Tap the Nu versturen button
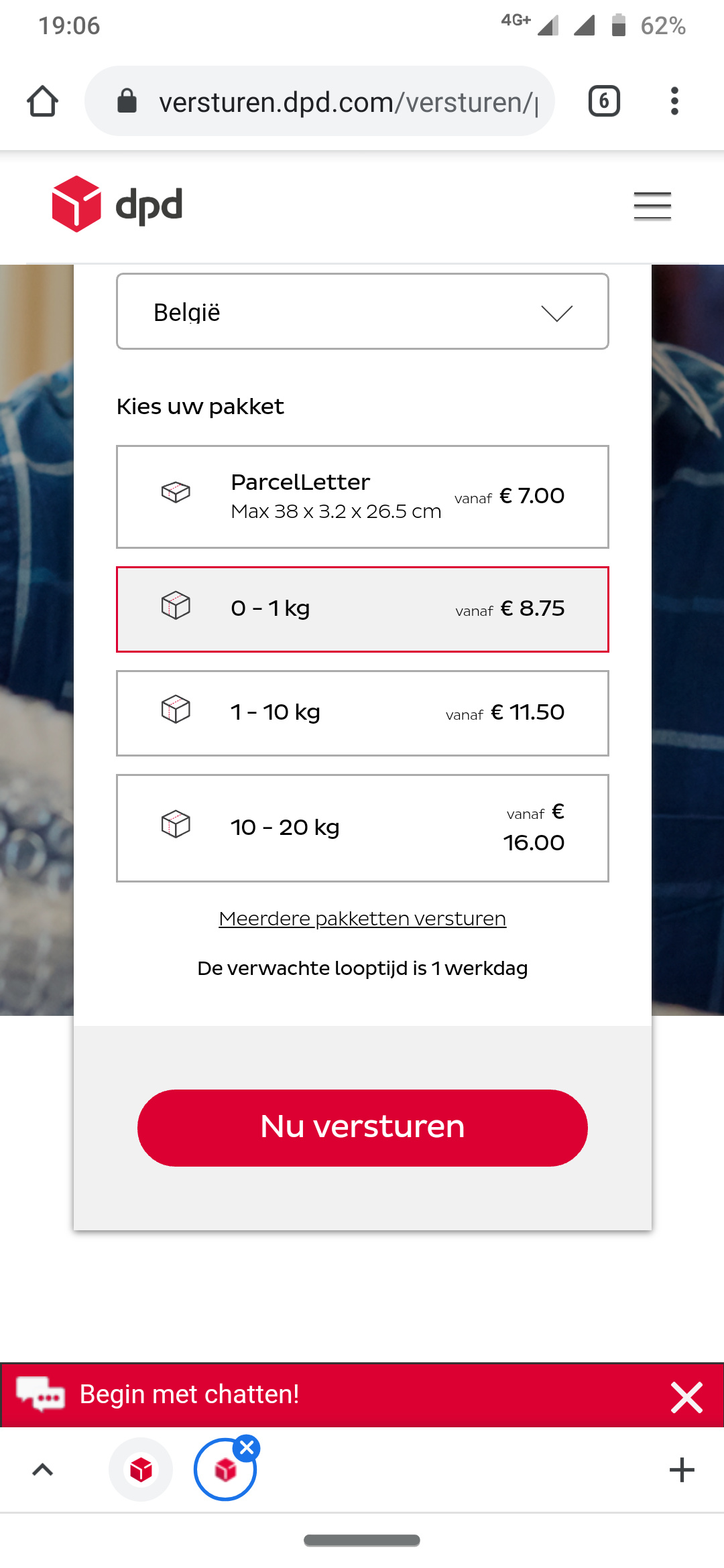This screenshot has width=724, height=1568. coord(363,1128)
